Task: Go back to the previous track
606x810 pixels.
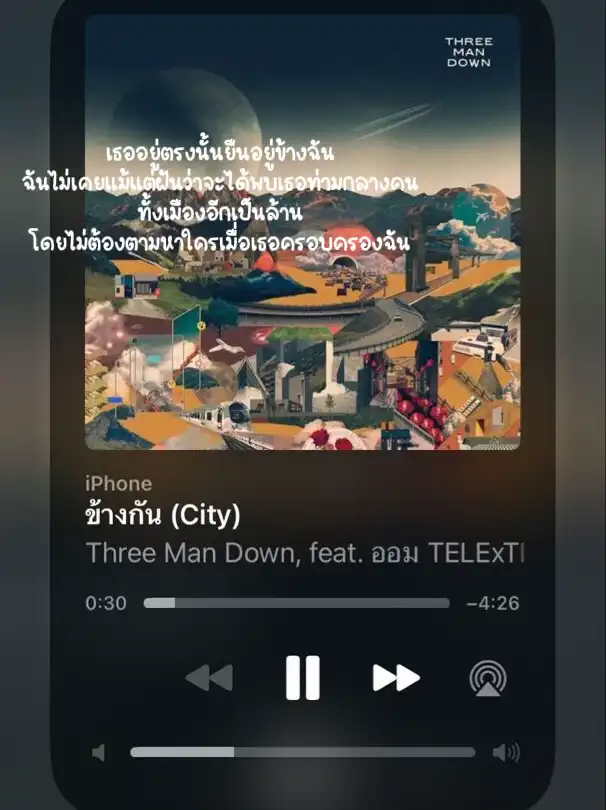Action: click(x=209, y=678)
